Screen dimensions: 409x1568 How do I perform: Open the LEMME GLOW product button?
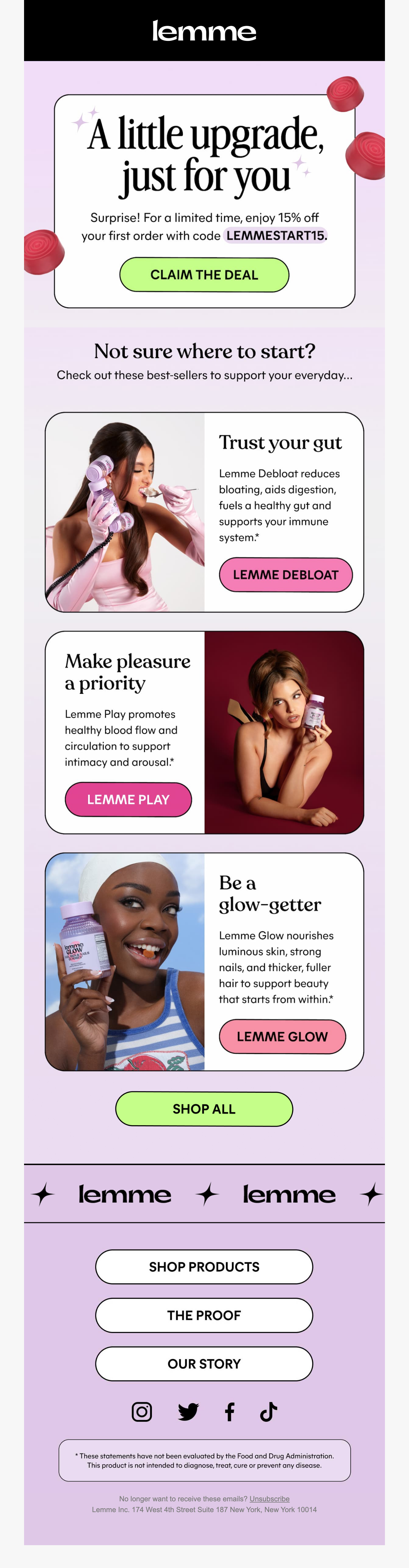click(x=282, y=1036)
